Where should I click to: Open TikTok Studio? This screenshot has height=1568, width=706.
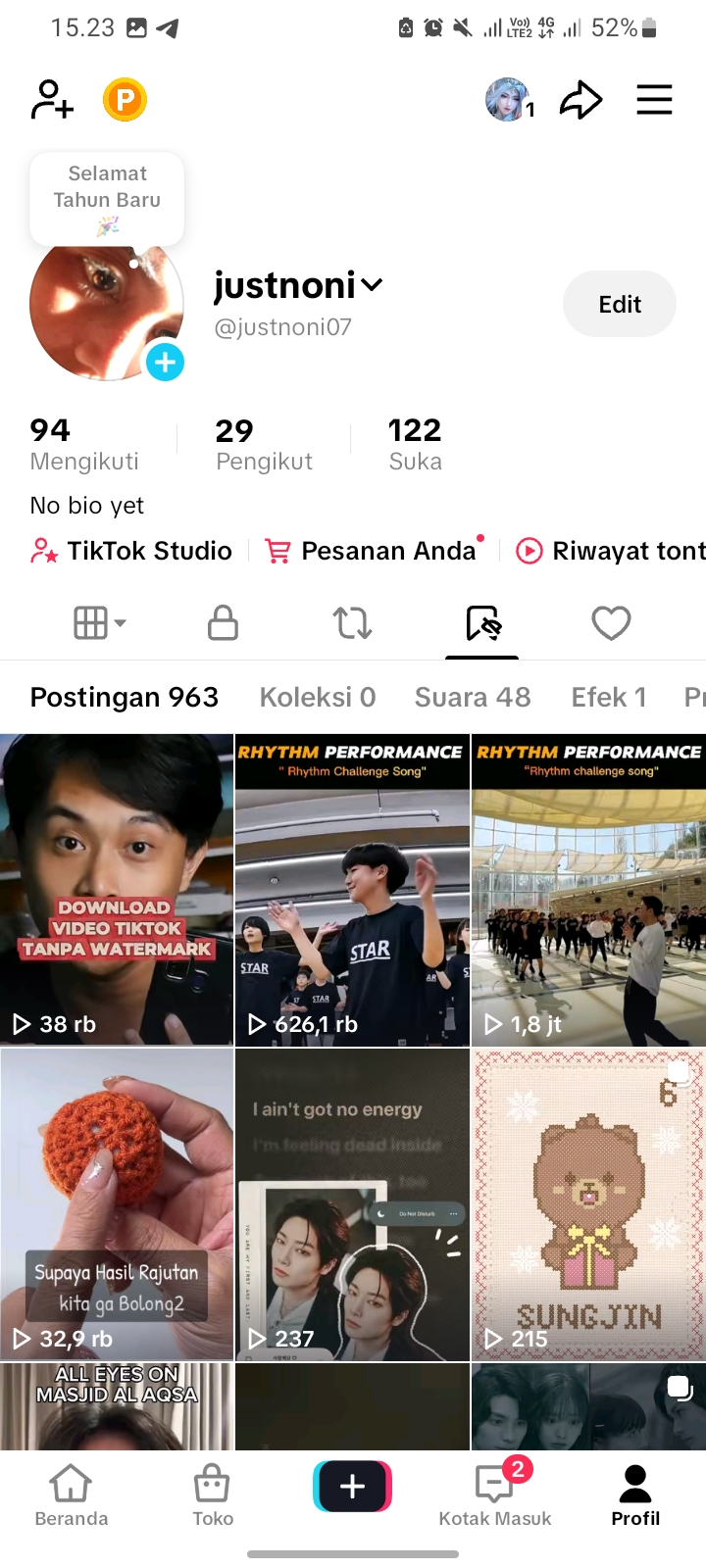(x=131, y=551)
